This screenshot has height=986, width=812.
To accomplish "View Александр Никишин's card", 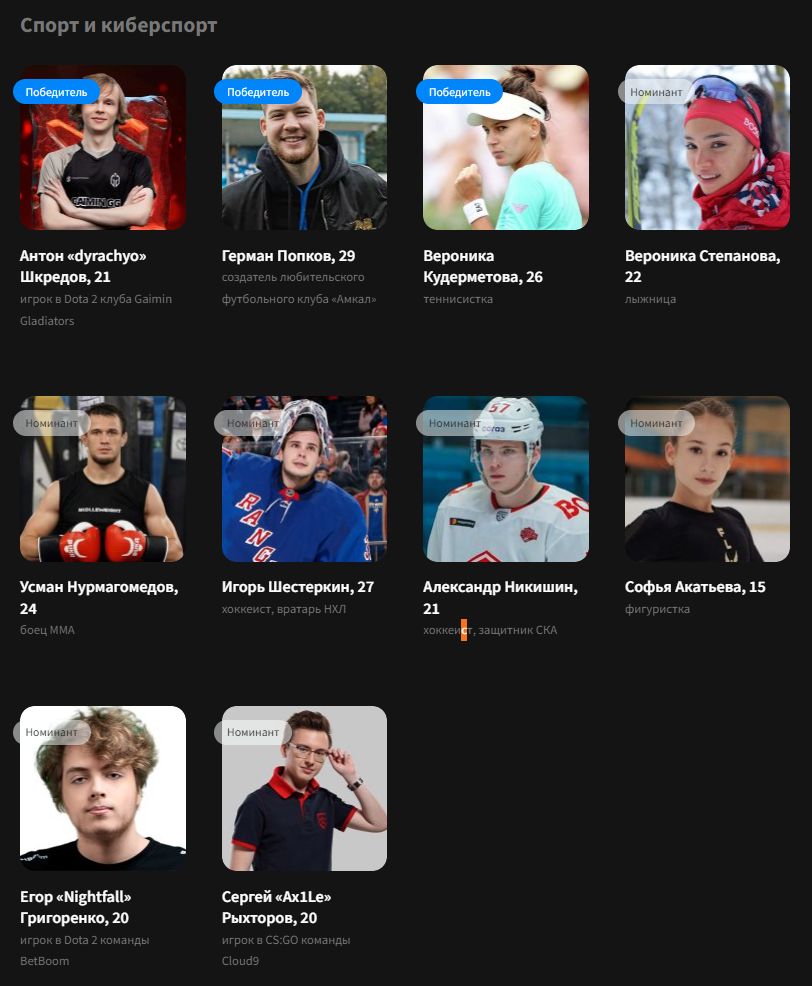I will (x=506, y=479).
